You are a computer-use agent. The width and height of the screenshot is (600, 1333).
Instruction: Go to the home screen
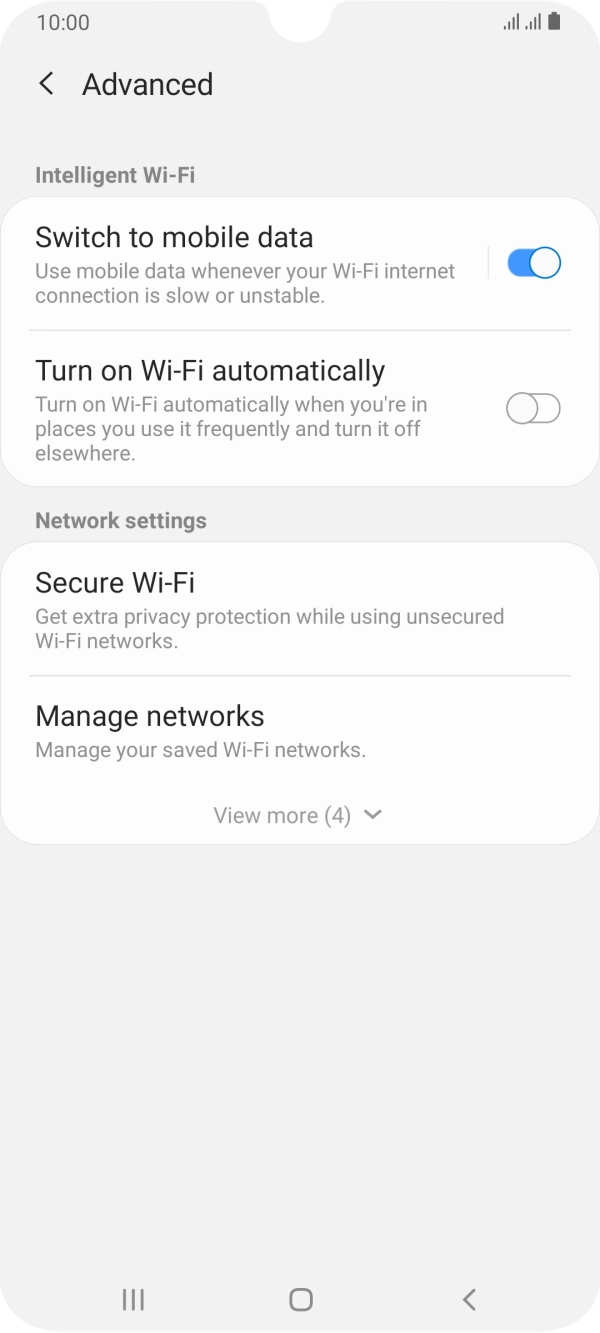coord(300,1299)
